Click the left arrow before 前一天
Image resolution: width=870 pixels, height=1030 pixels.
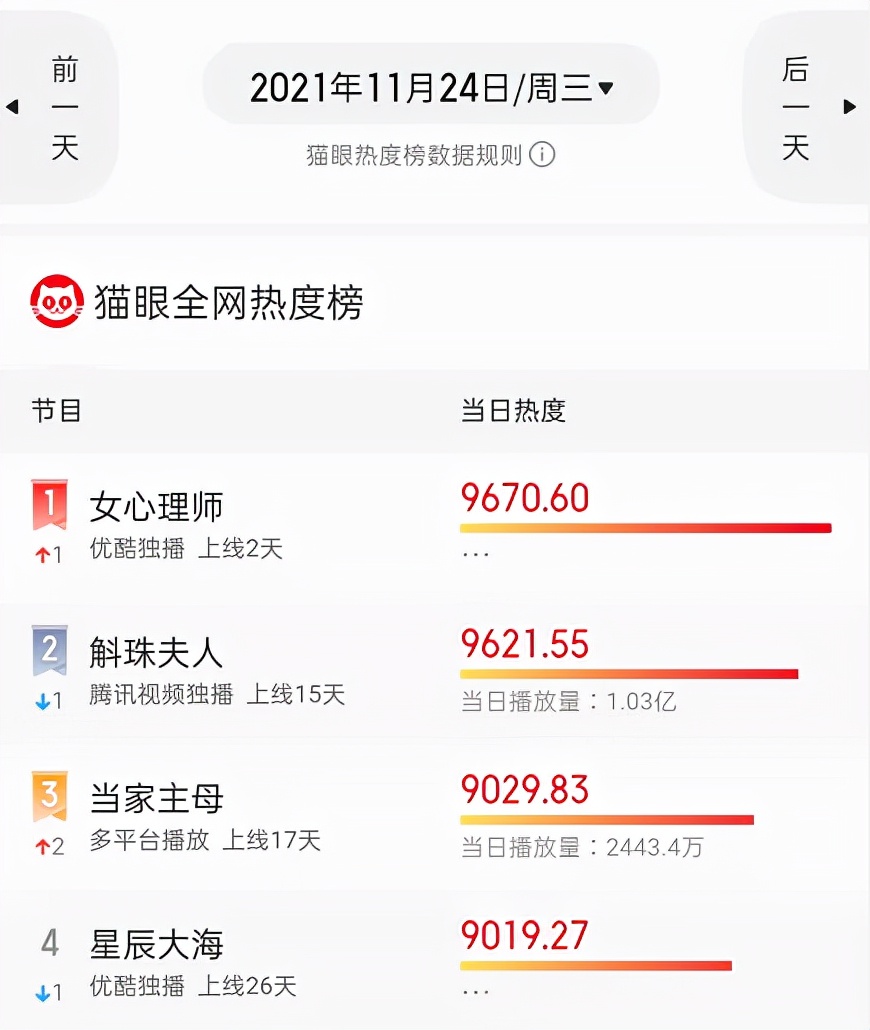coord(13,108)
